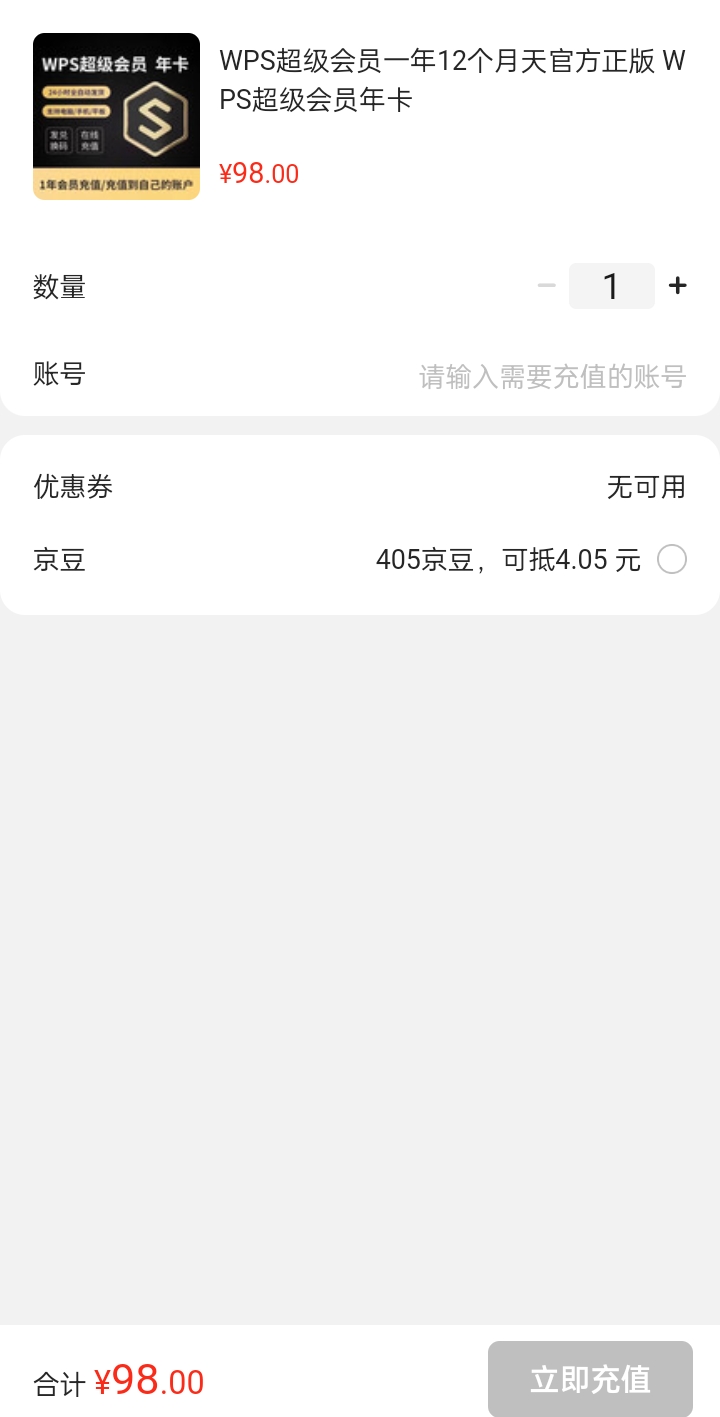Viewport: 720px width, 1417px height.
Task: View the product title WPS超级会员年卡
Action: coord(450,82)
